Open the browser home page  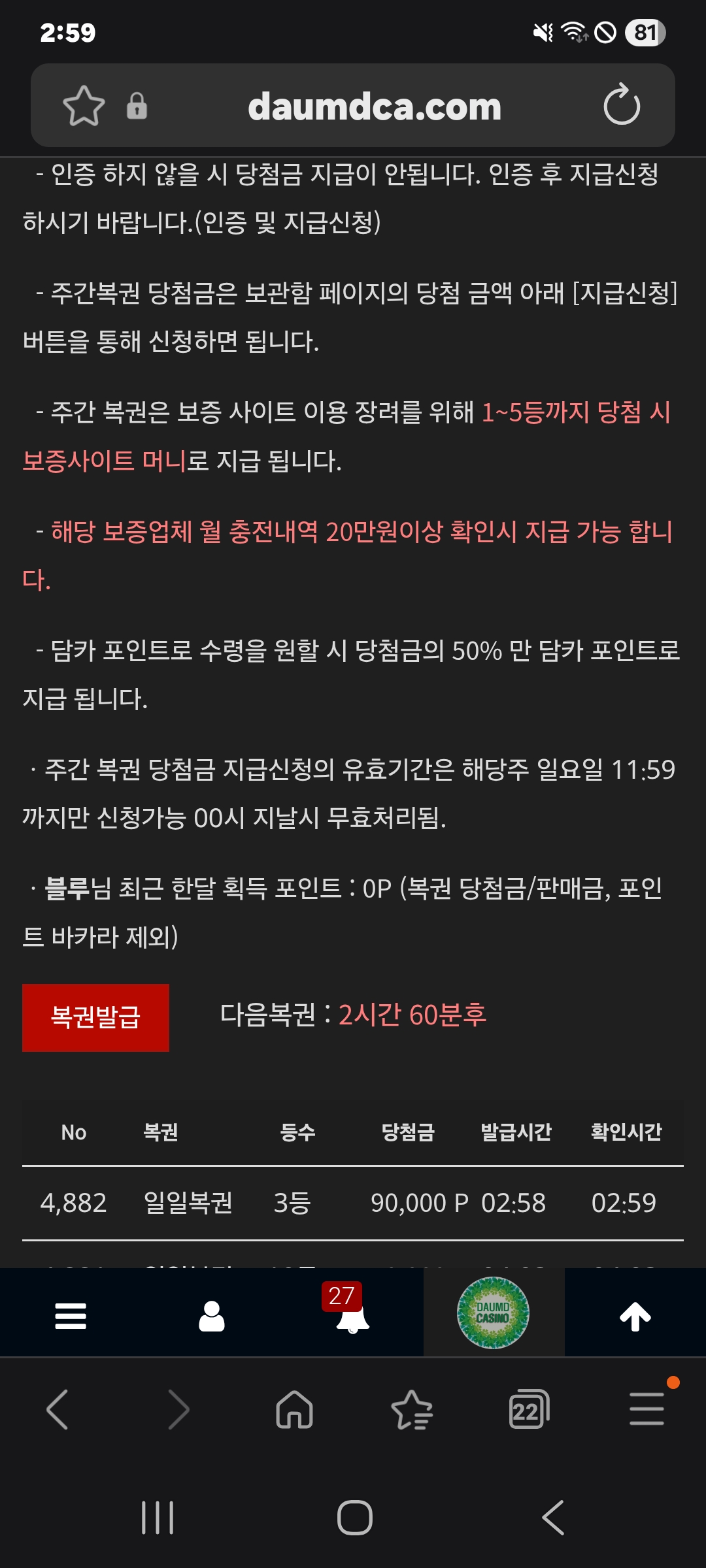pos(295,1410)
